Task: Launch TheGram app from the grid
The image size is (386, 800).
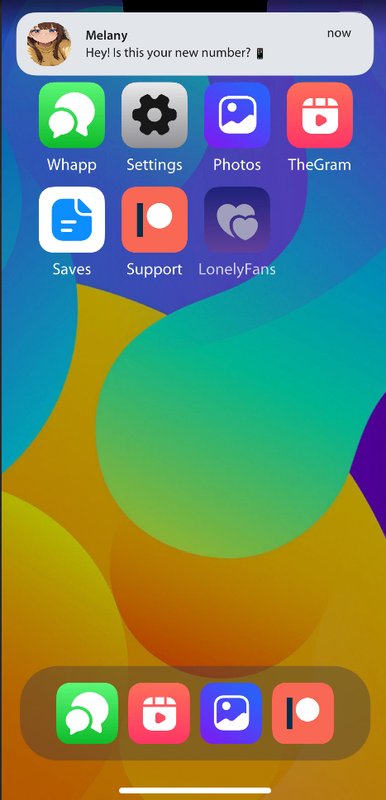Action: pyautogui.click(x=320, y=115)
